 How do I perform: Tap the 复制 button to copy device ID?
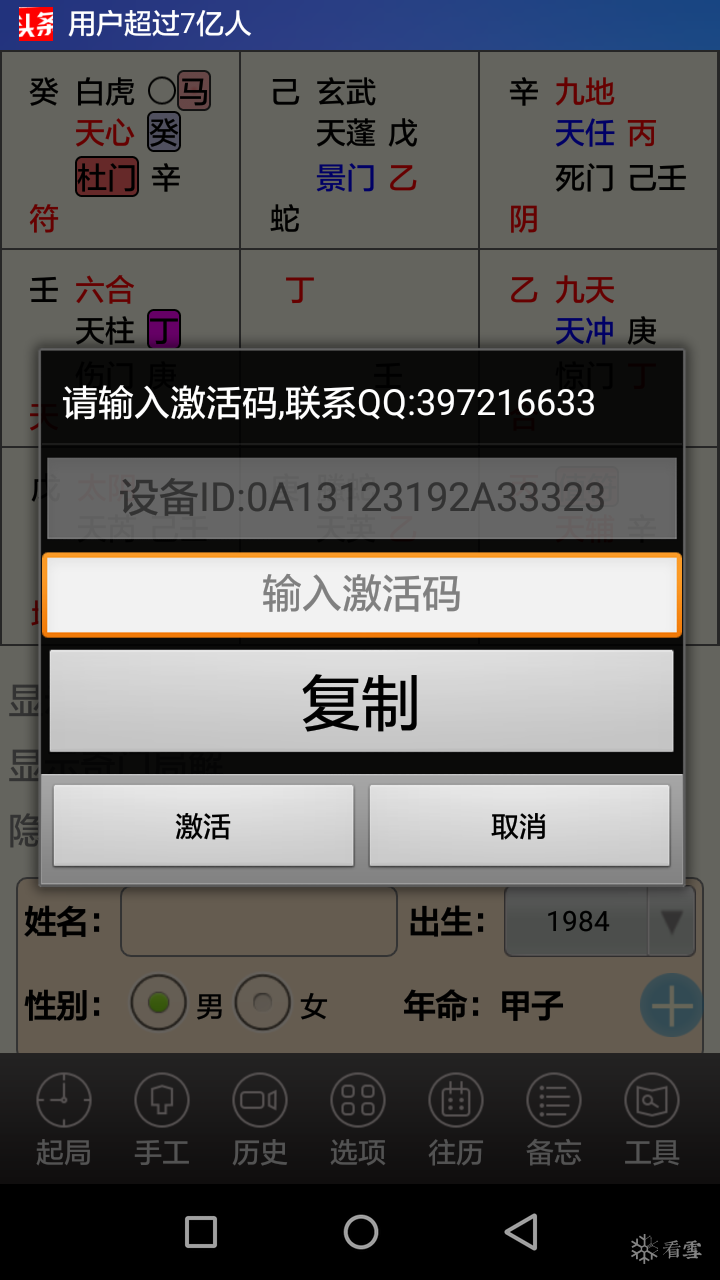pyautogui.click(x=360, y=701)
